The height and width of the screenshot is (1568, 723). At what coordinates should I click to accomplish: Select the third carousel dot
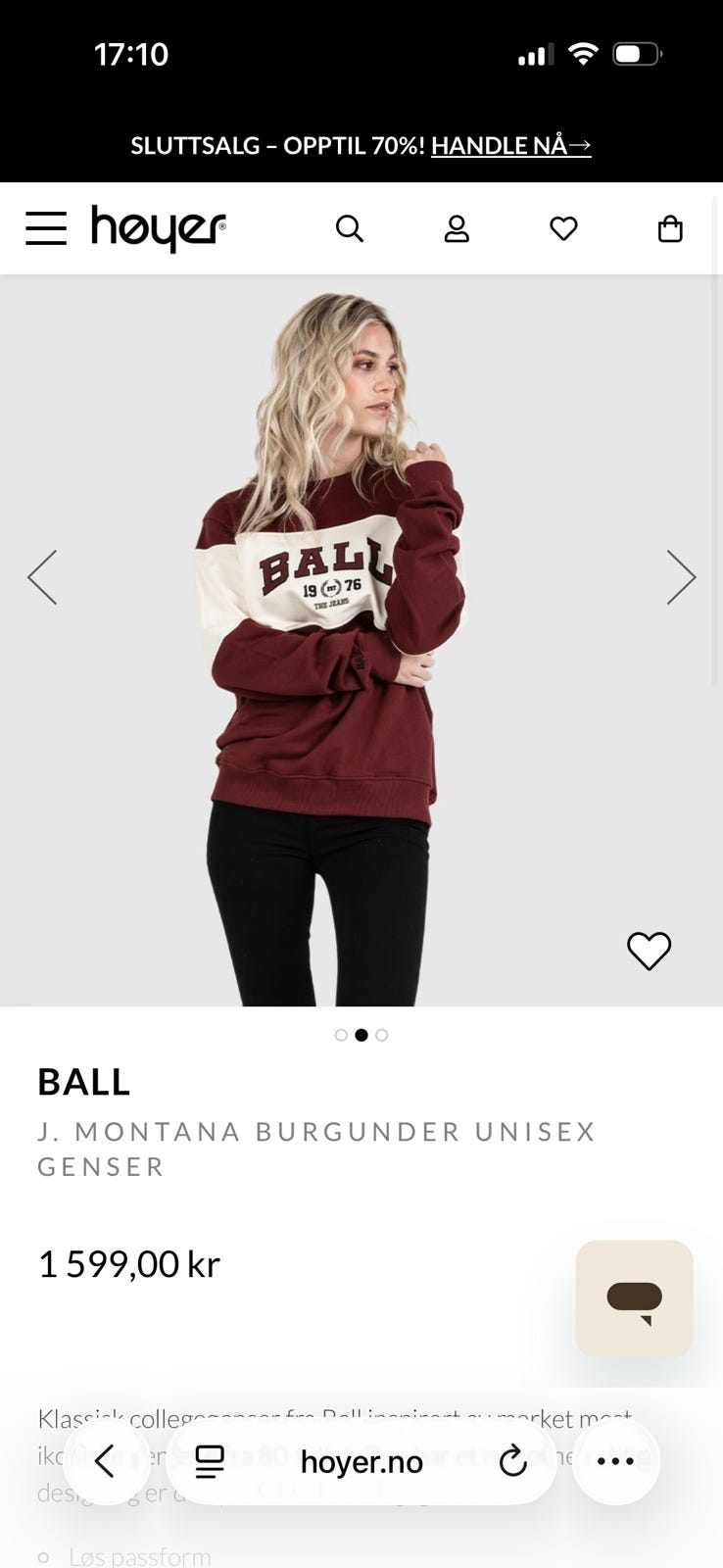[x=382, y=1035]
